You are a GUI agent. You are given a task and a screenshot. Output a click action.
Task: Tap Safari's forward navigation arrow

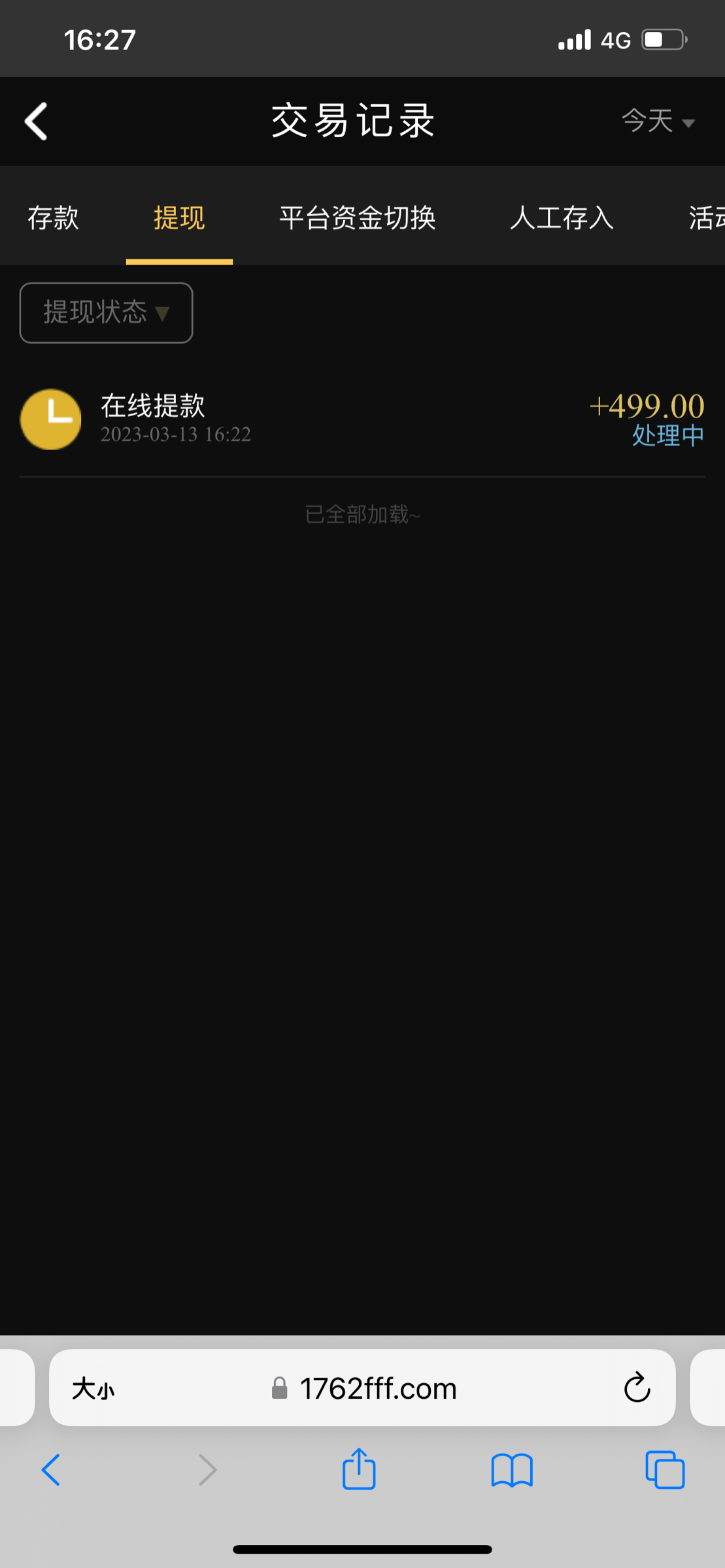[x=207, y=1470]
